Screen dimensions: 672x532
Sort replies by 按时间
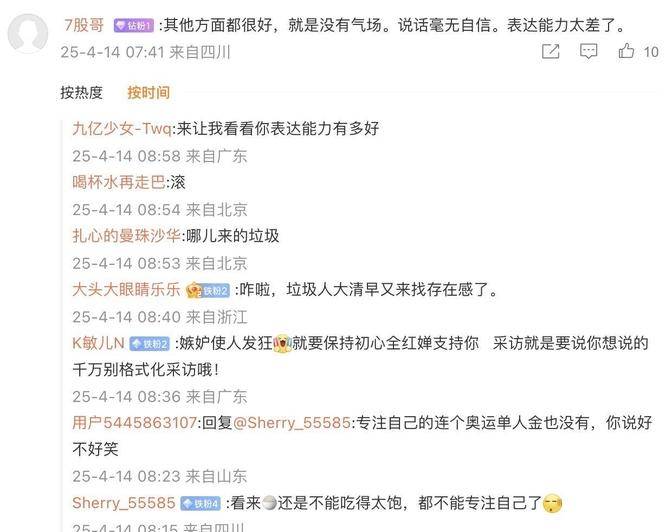pyautogui.click(x=148, y=93)
